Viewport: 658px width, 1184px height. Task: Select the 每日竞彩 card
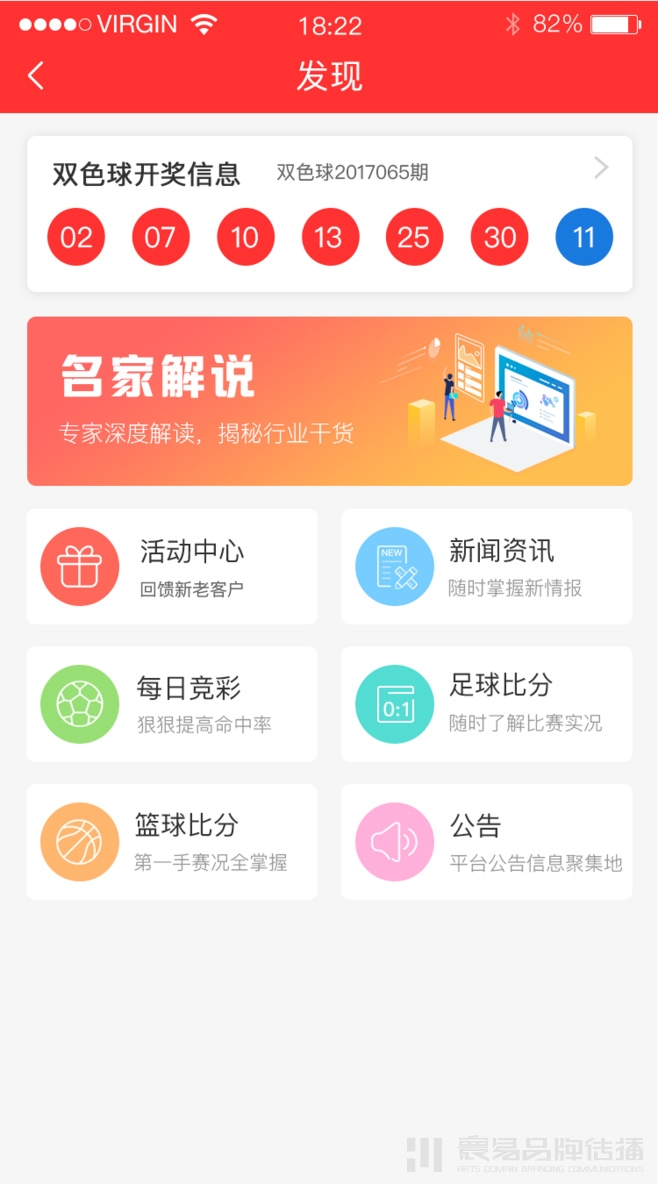pyautogui.click(x=171, y=704)
